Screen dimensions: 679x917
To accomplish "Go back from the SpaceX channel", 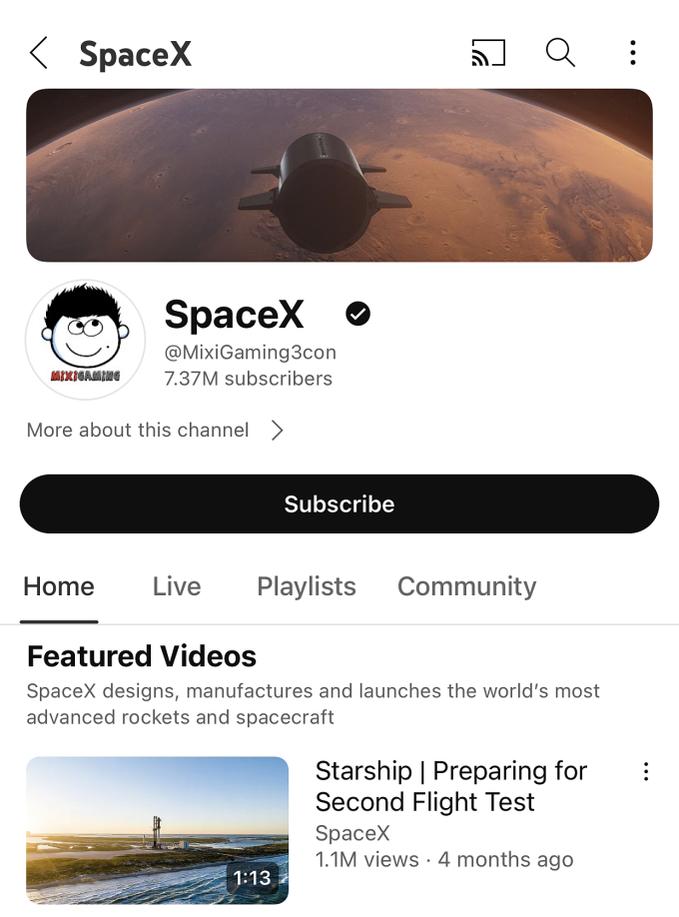I will click(x=38, y=53).
